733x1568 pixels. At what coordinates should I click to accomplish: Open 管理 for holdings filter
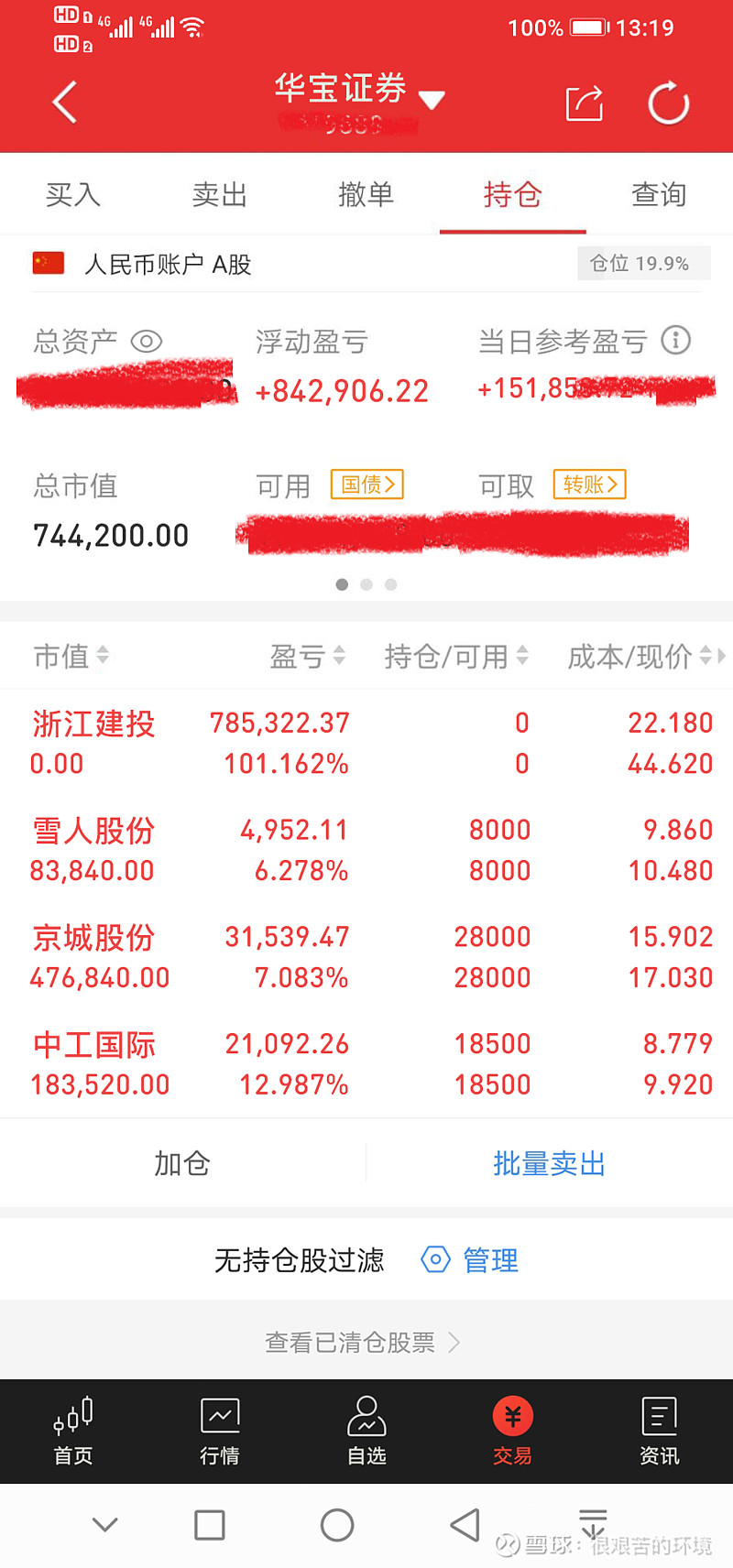[470, 1260]
